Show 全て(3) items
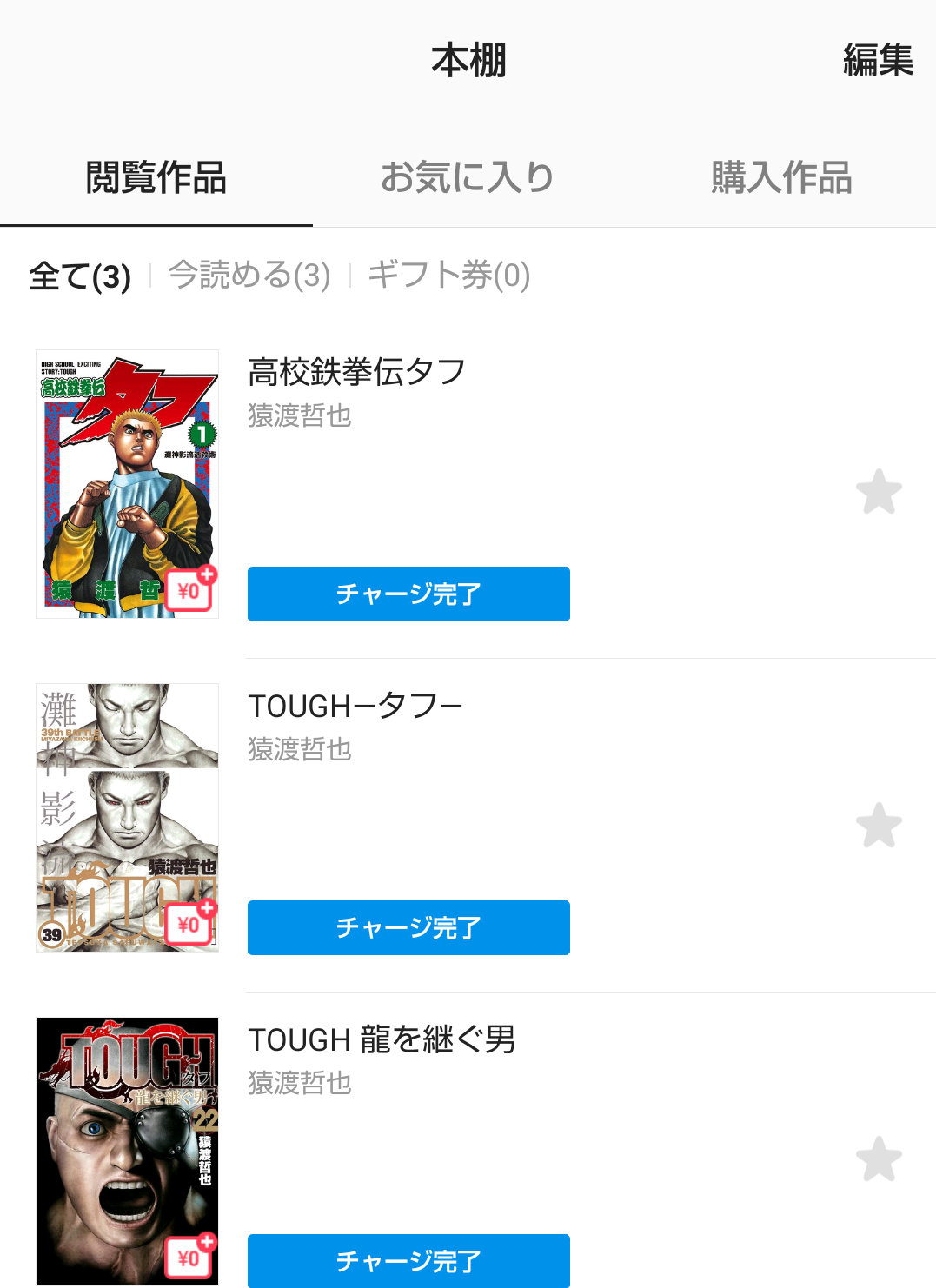Screen dimensions: 936x1288 [x=80, y=276]
